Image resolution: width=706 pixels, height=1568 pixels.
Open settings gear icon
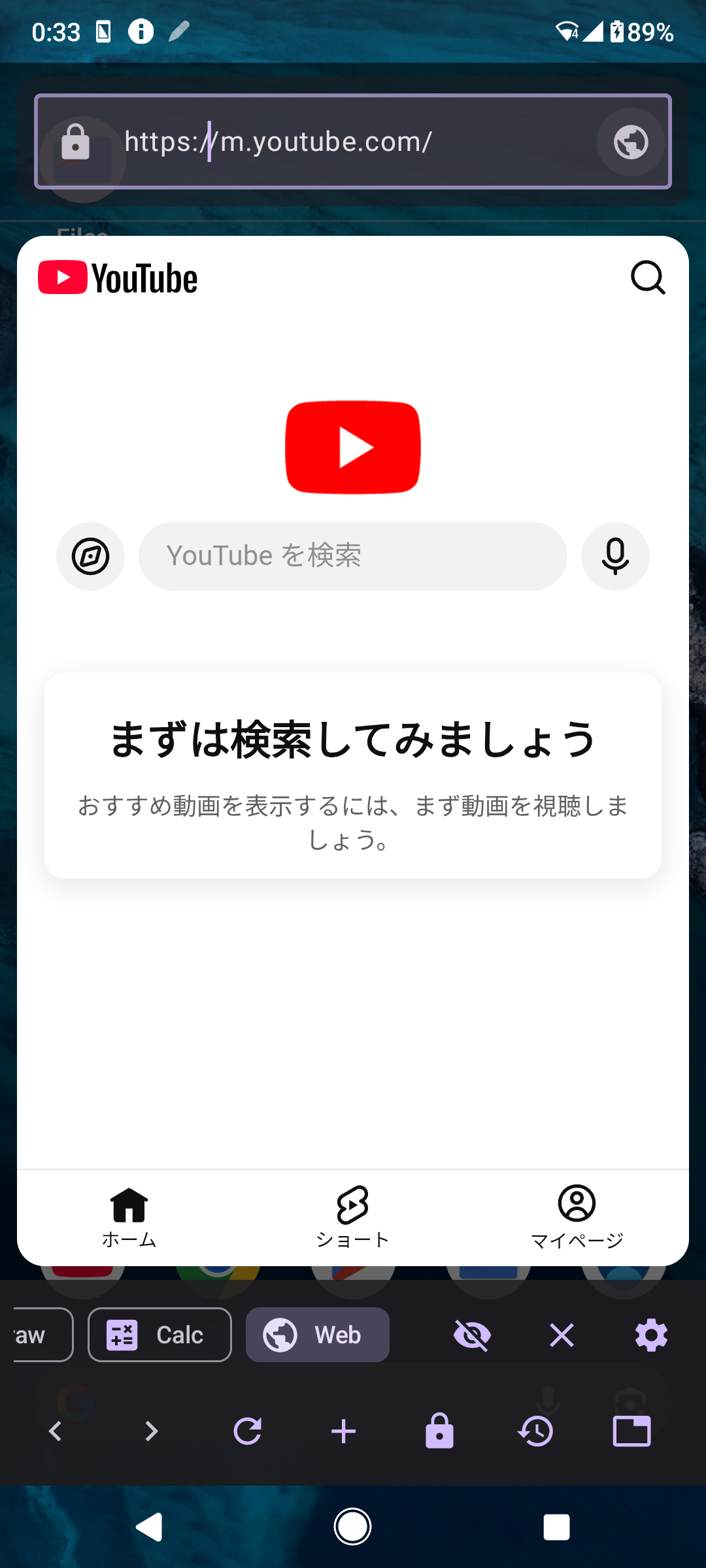click(x=651, y=1335)
